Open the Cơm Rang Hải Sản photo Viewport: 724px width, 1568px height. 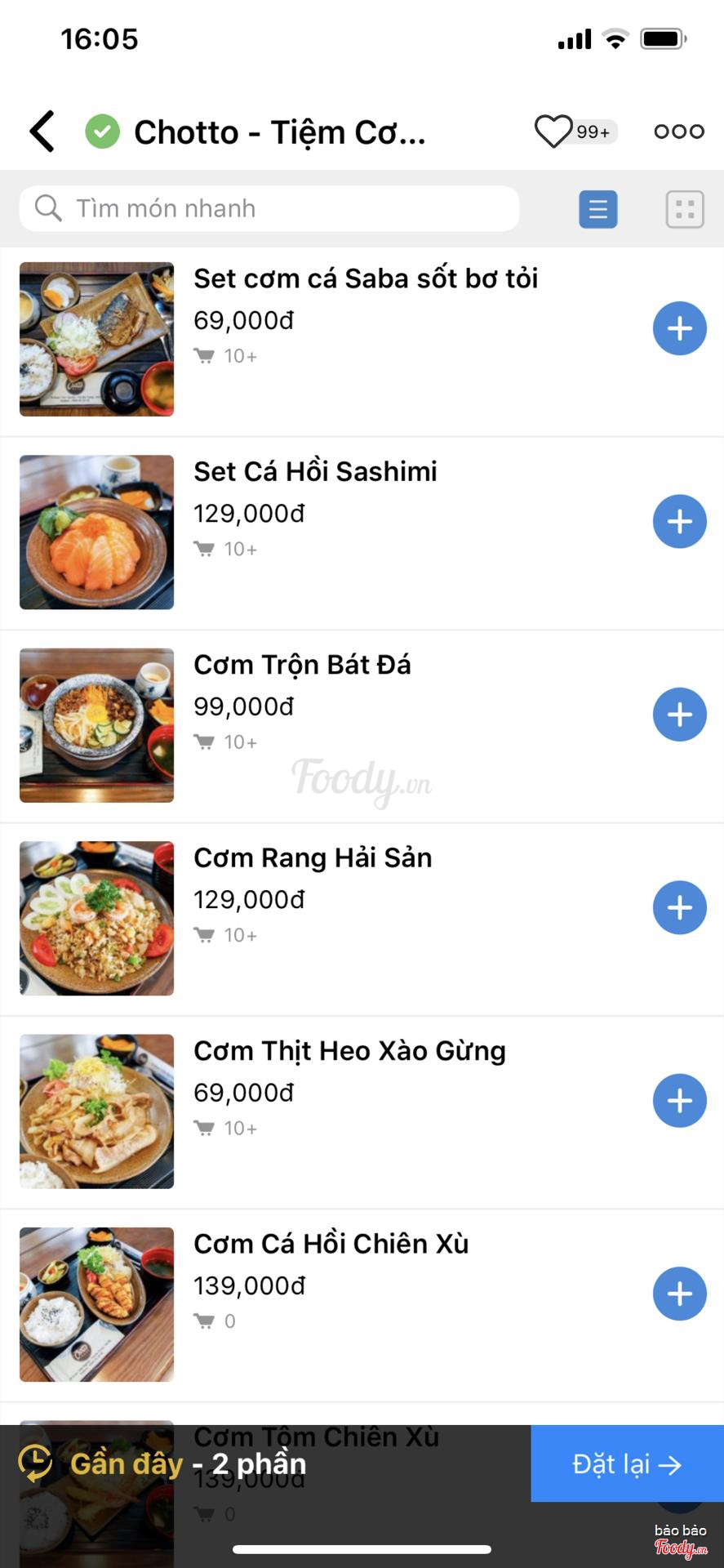97,918
